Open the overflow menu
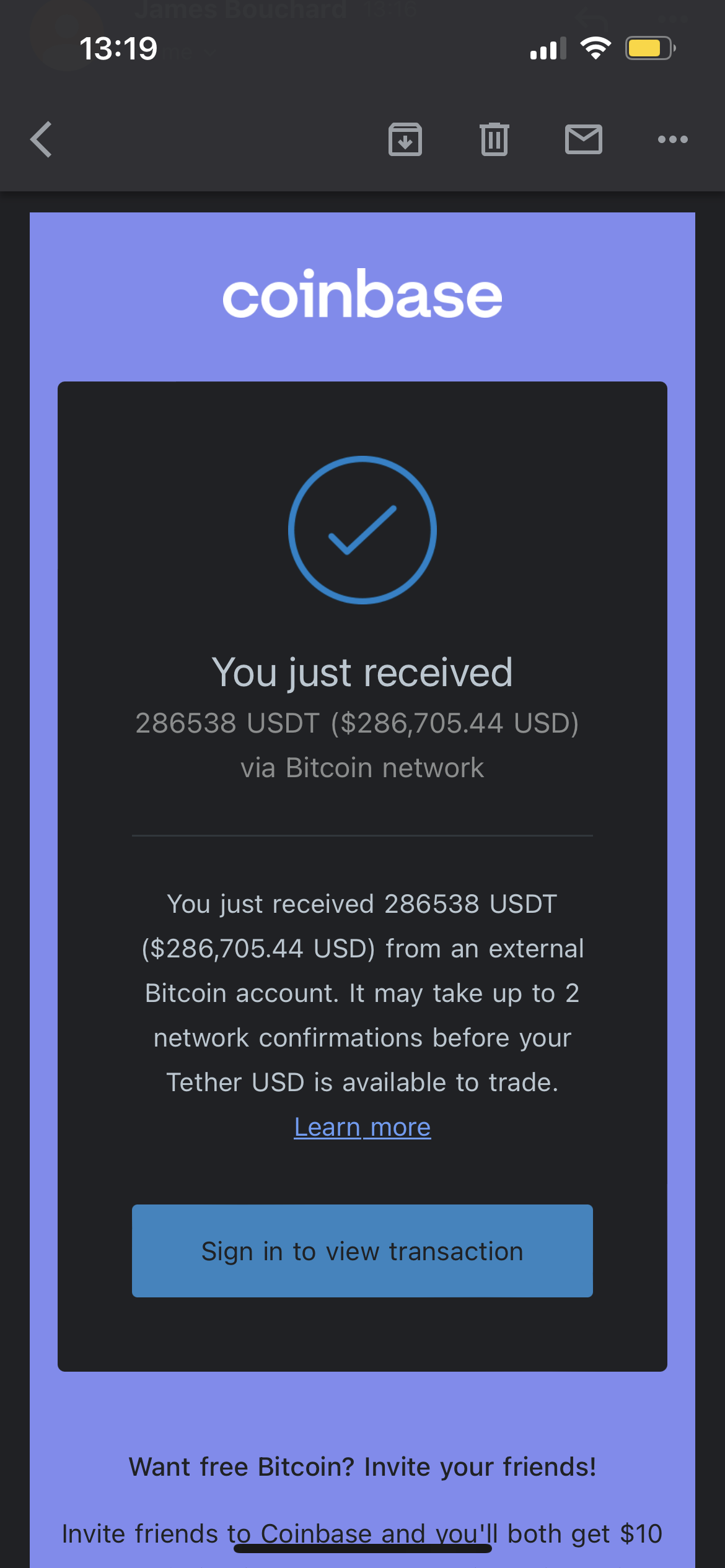The height and width of the screenshot is (1568, 725). [672, 139]
